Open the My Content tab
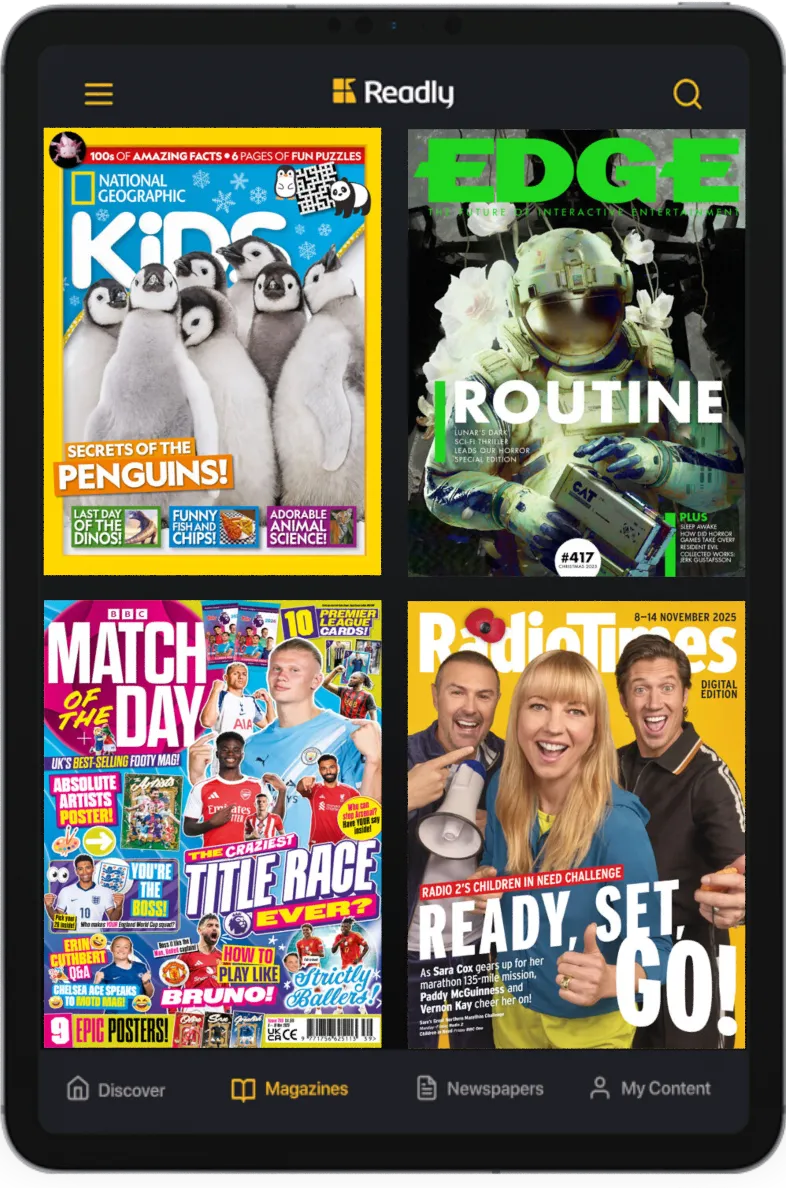The image size is (786, 1188). coord(650,1089)
